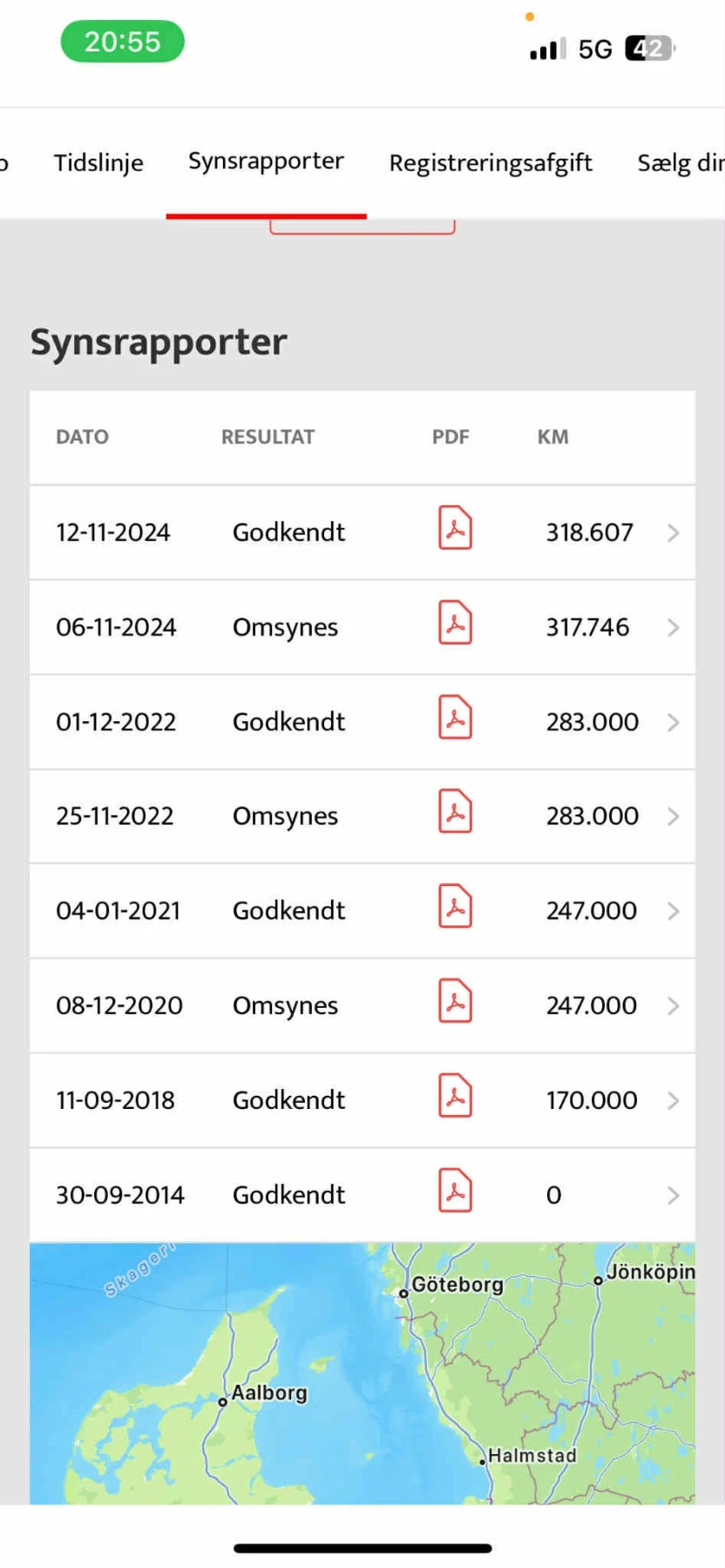Open PDF for the 11-09-2018 report
Viewport: 725px width, 1568px height.
pos(455,1097)
